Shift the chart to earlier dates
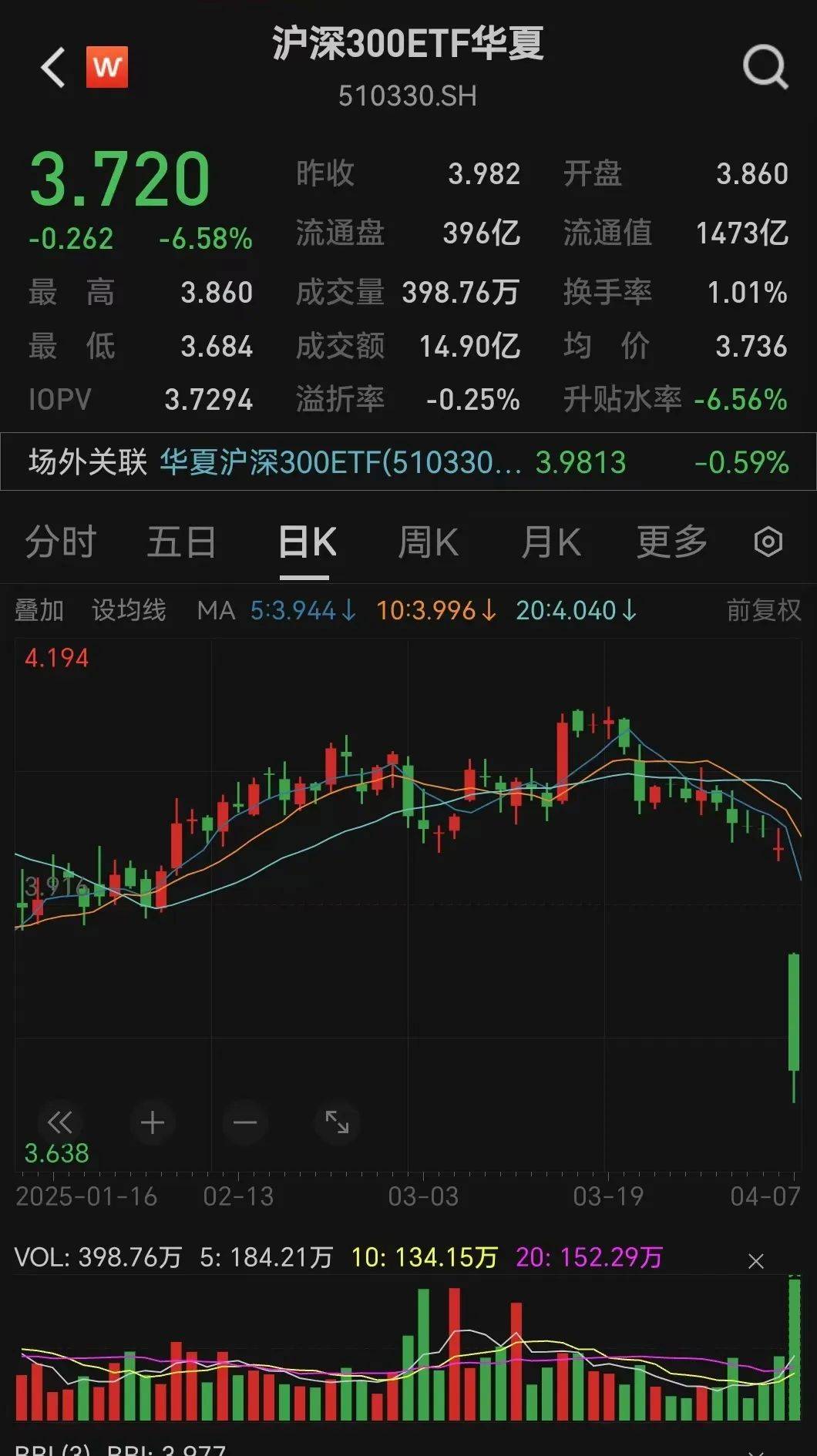This screenshot has height=1456, width=817. tap(59, 1122)
